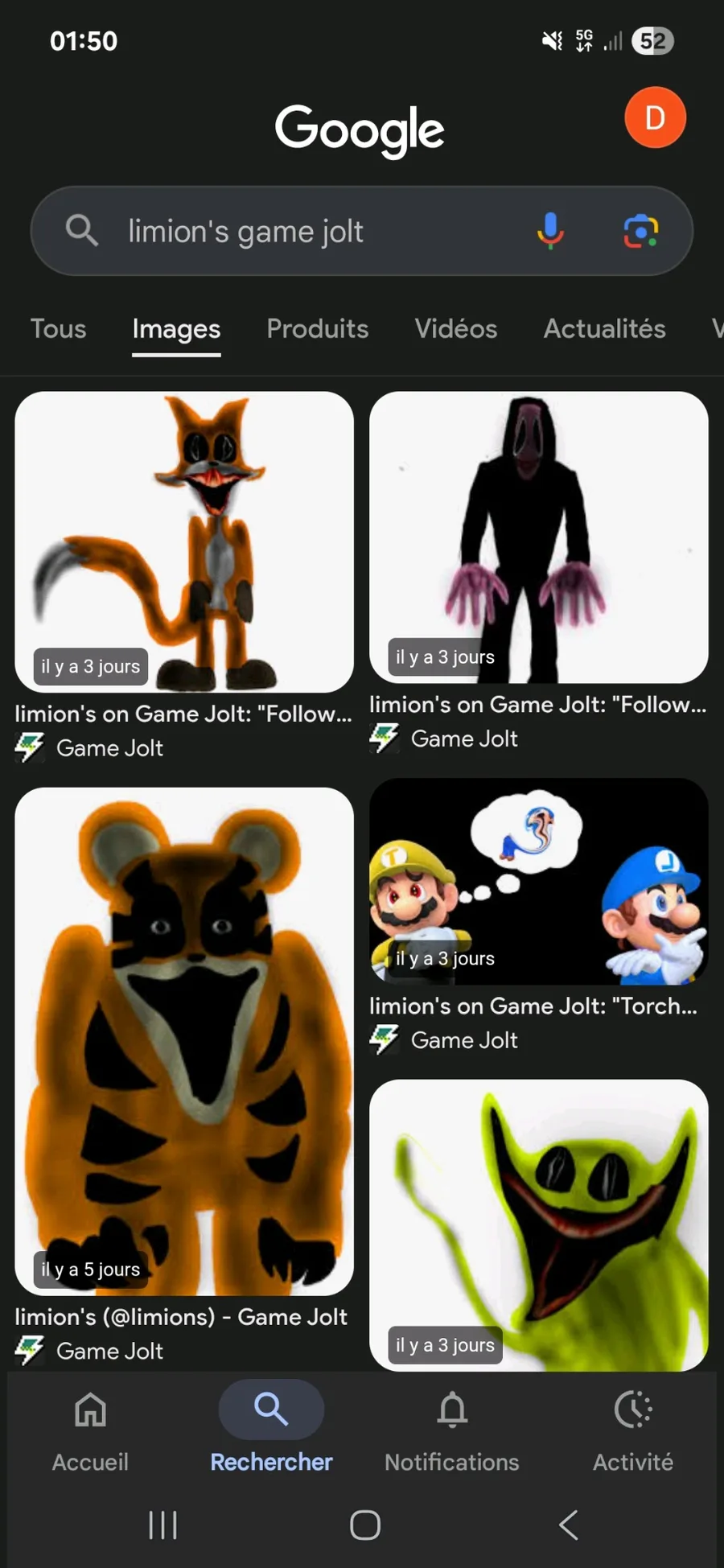Open Google Lens camera search
This screenshot has height=1568, width=724.
641,232
